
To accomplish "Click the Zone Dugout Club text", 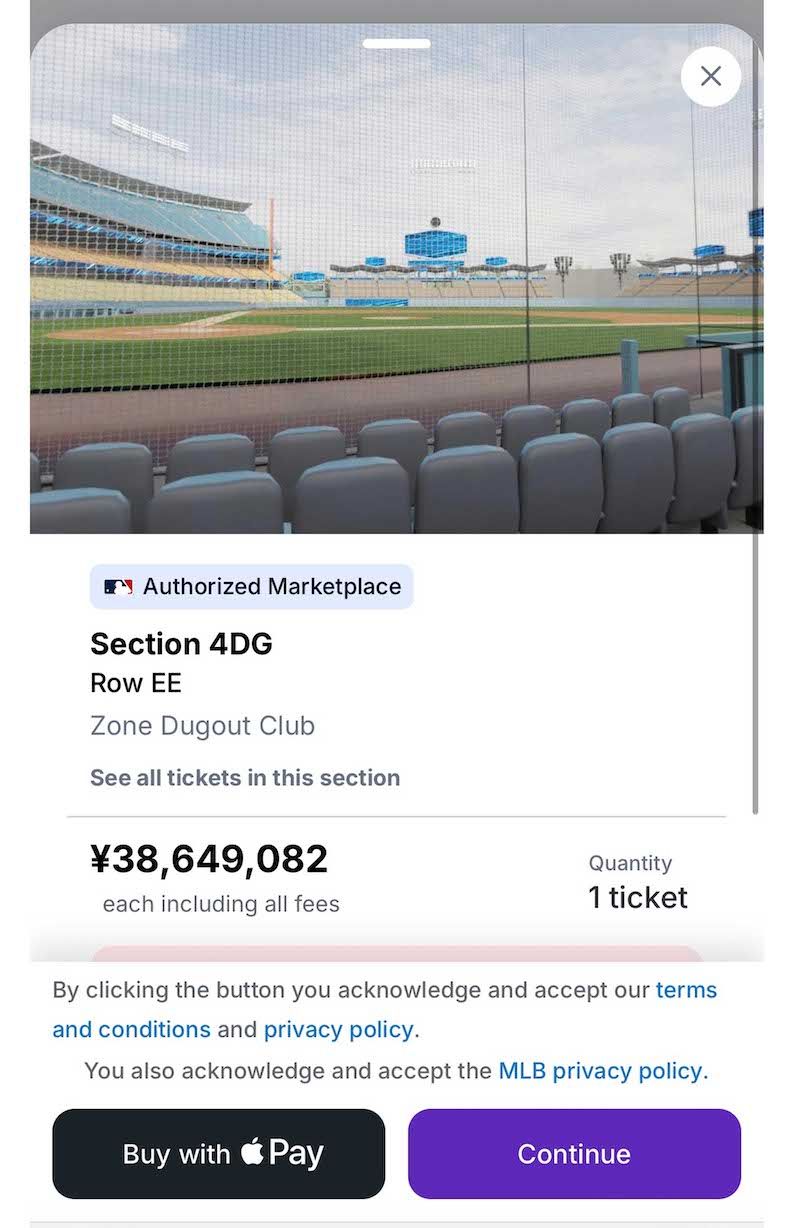I will point(202,726).
